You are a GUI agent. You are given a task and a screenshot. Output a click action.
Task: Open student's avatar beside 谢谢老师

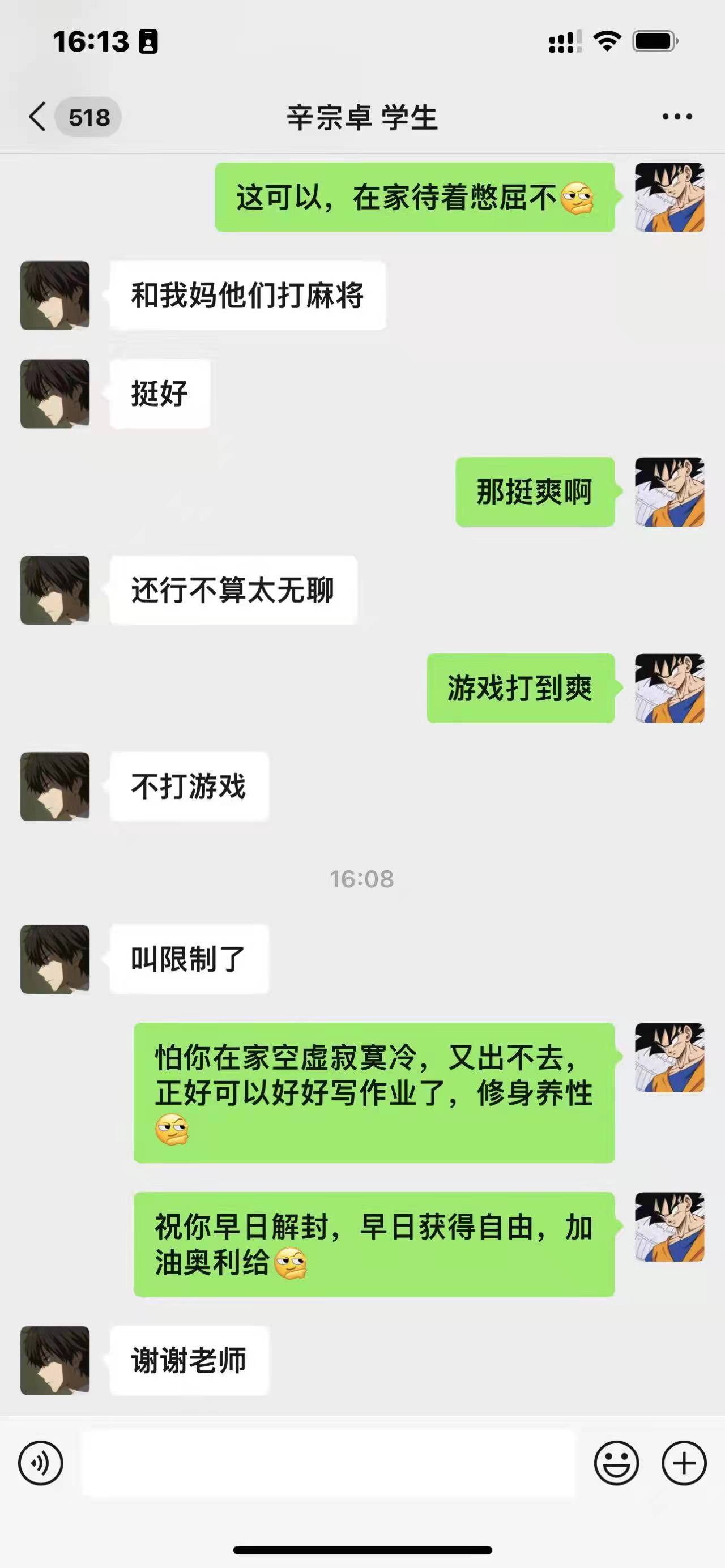[55, 1360]
